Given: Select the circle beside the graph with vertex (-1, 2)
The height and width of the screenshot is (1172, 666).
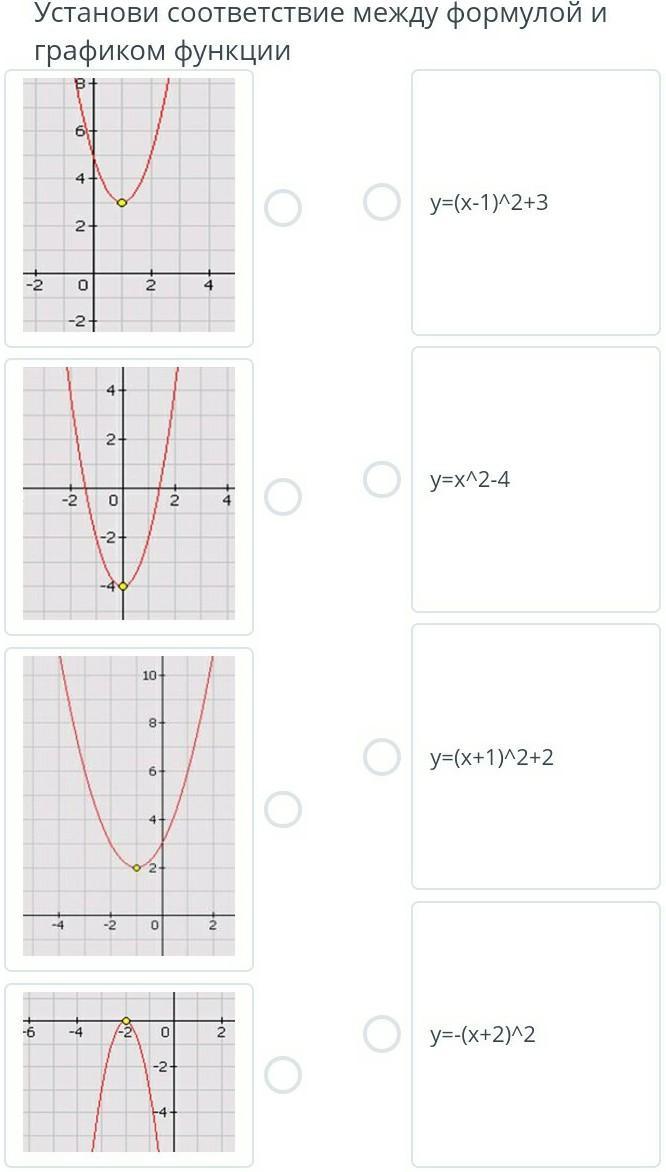Looking at the screenshot, I should (283, 809).
